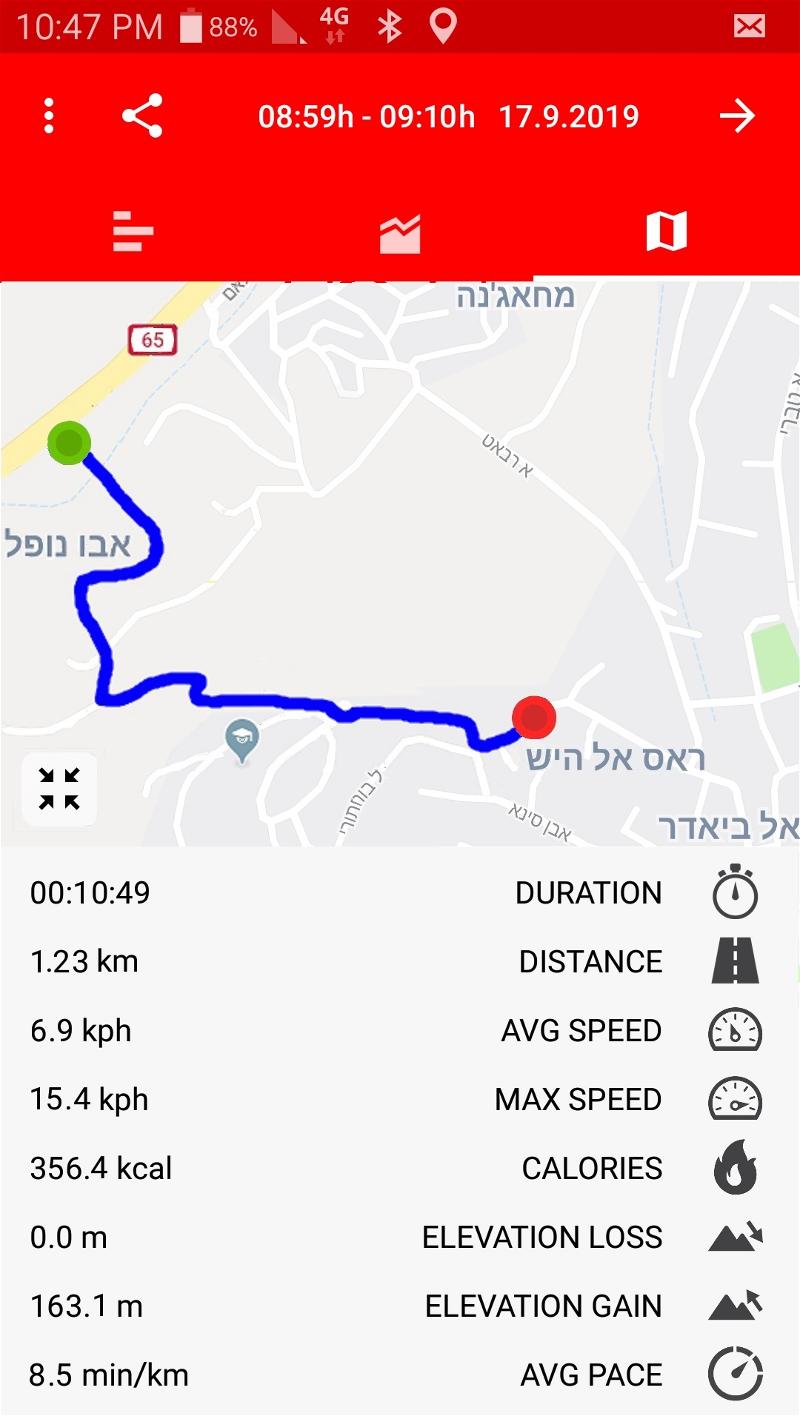Switch to the chart graph tab
Screen dimensions: 800x1416
pos(400,233)
